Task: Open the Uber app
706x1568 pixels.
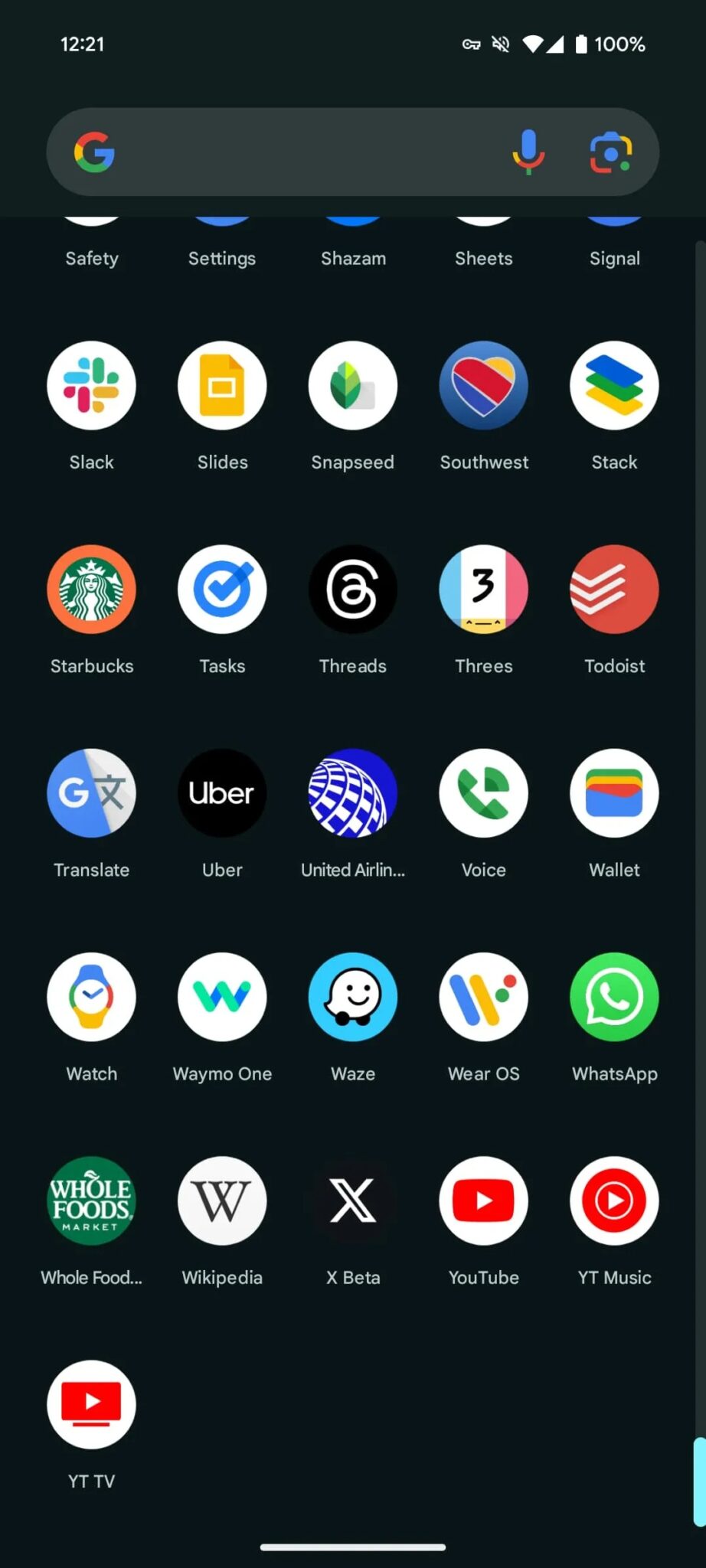Action: 221,792
